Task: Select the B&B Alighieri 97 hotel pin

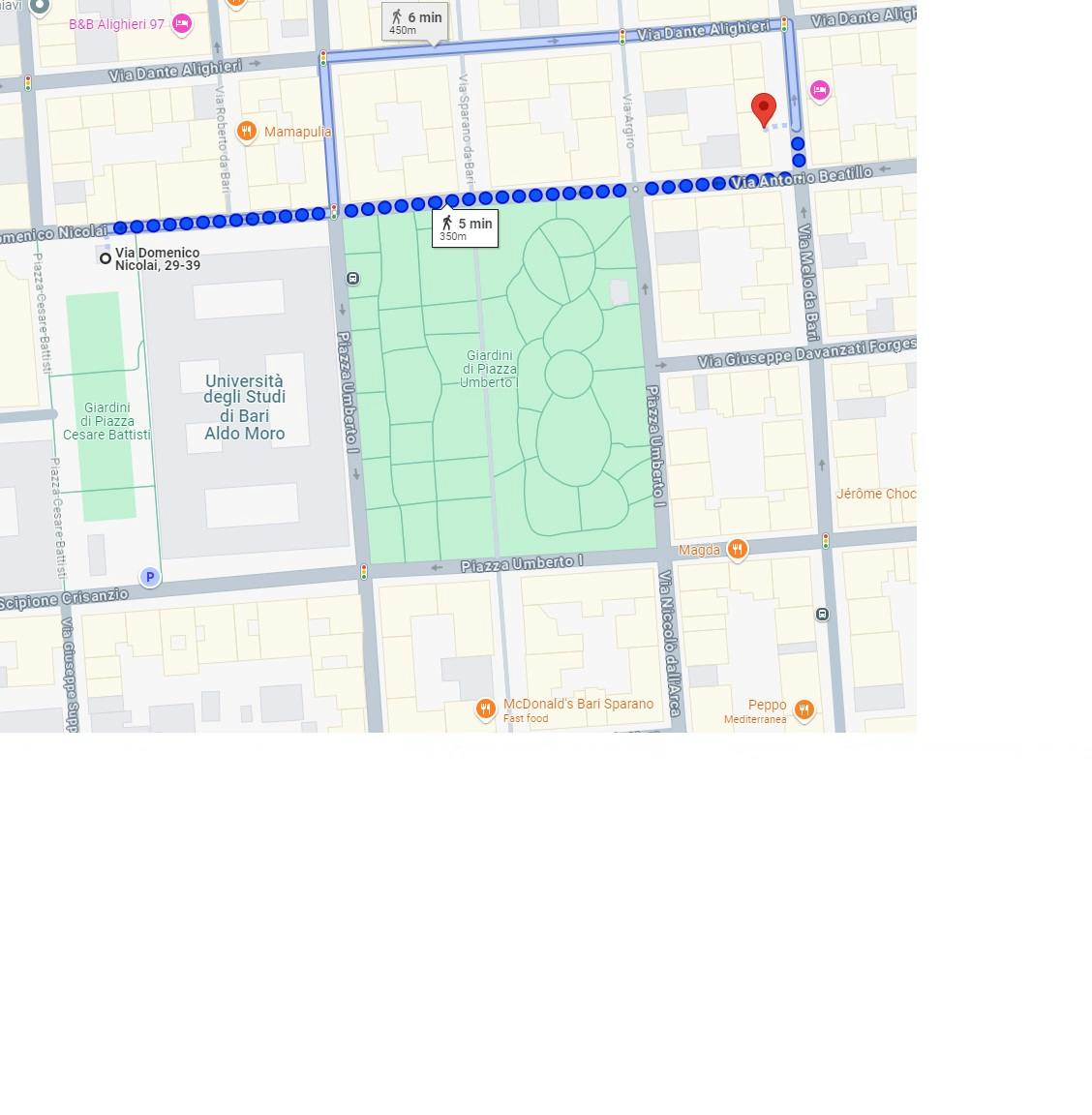Action: click(181, 25)
